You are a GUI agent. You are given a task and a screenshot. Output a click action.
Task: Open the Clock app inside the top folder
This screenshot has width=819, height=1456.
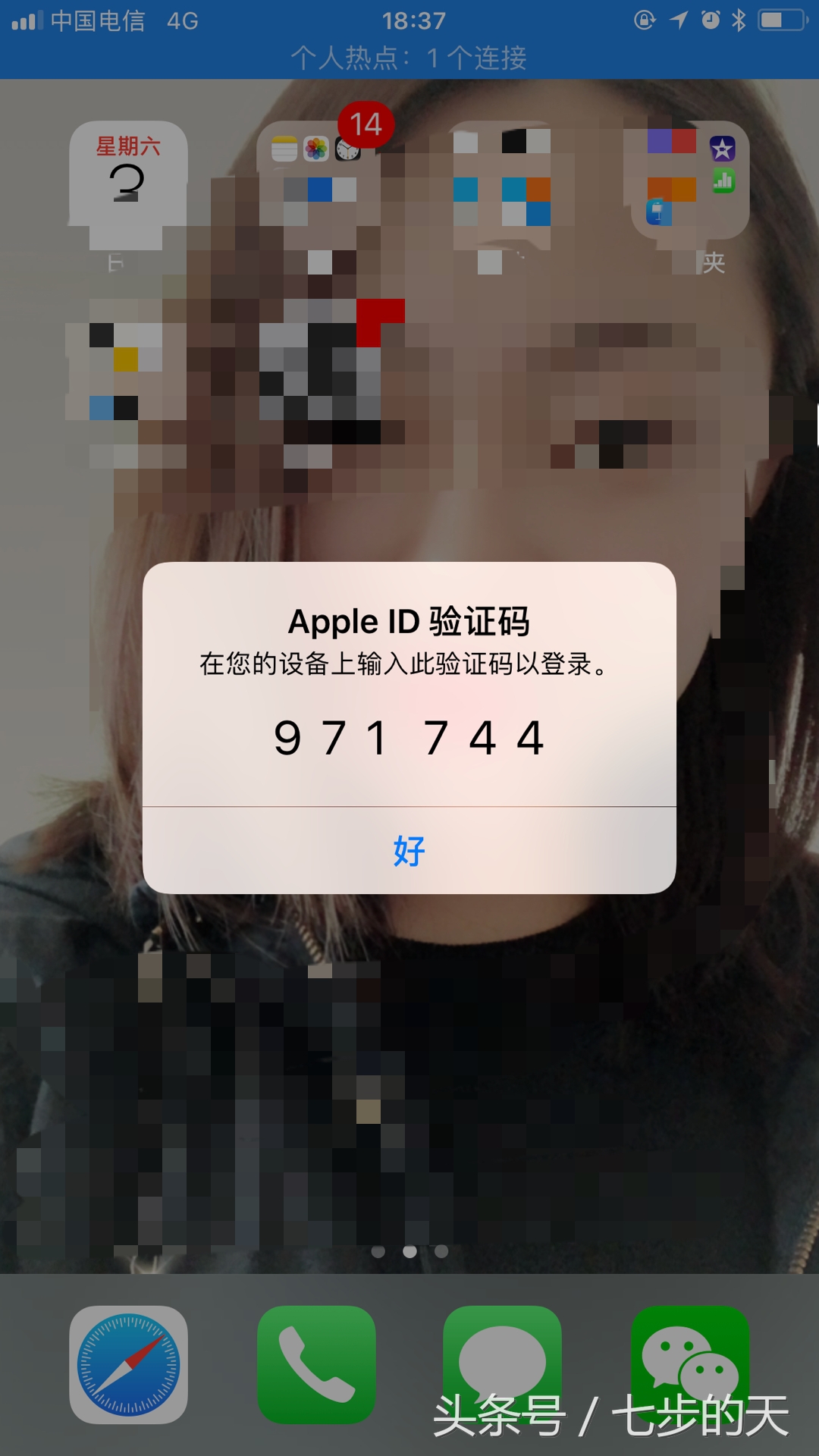[348, 152]
